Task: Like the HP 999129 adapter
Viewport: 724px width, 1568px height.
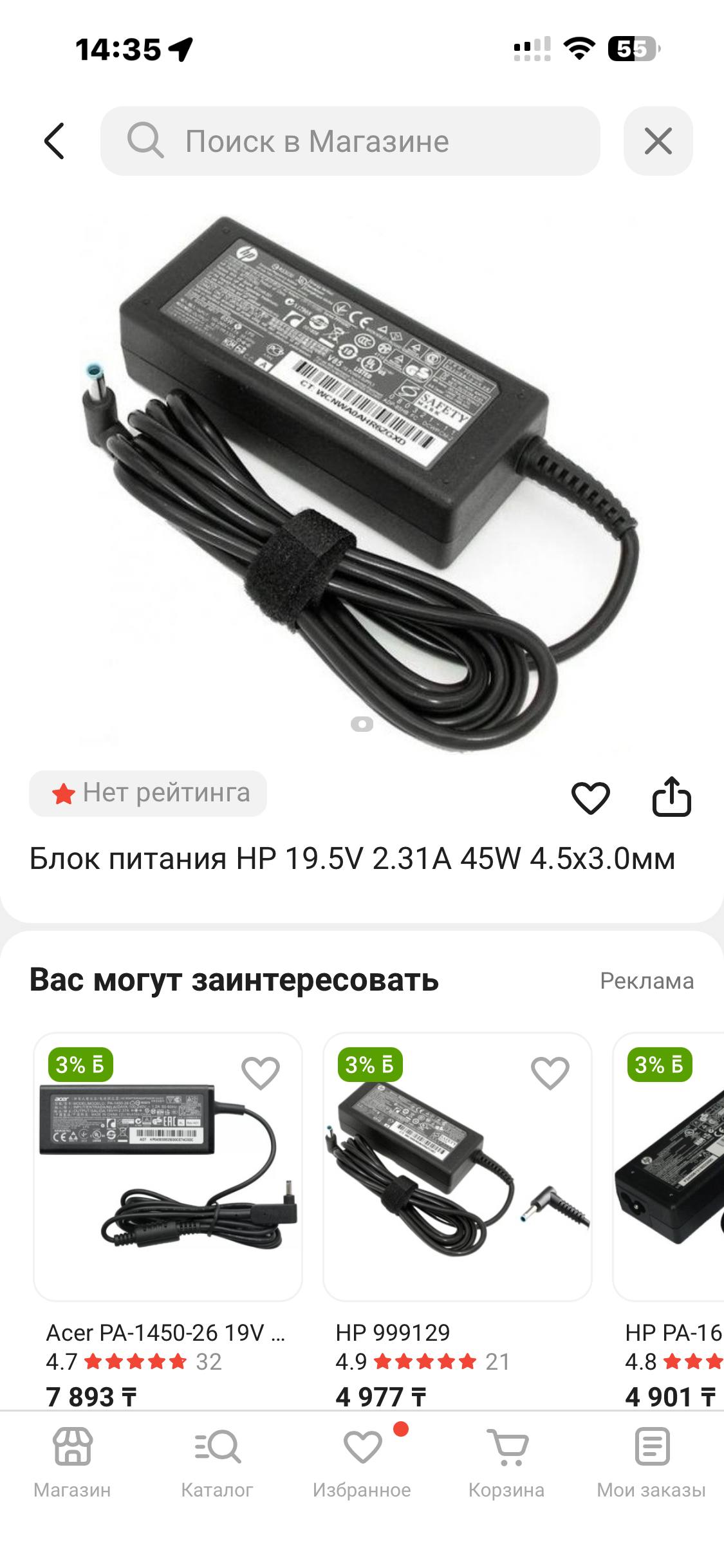Action: tap(550, 1073)
